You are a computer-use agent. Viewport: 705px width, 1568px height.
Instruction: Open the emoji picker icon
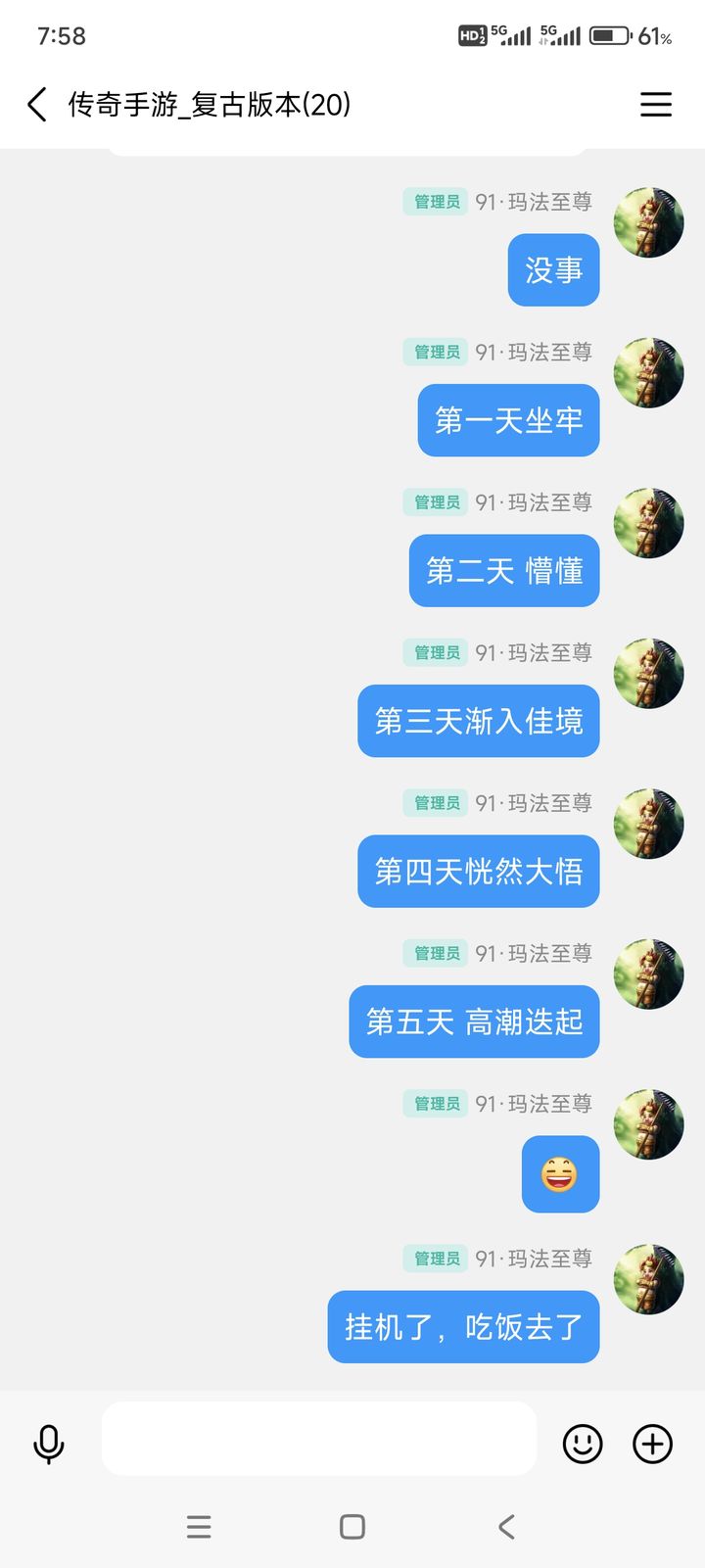pos(583,1443)
